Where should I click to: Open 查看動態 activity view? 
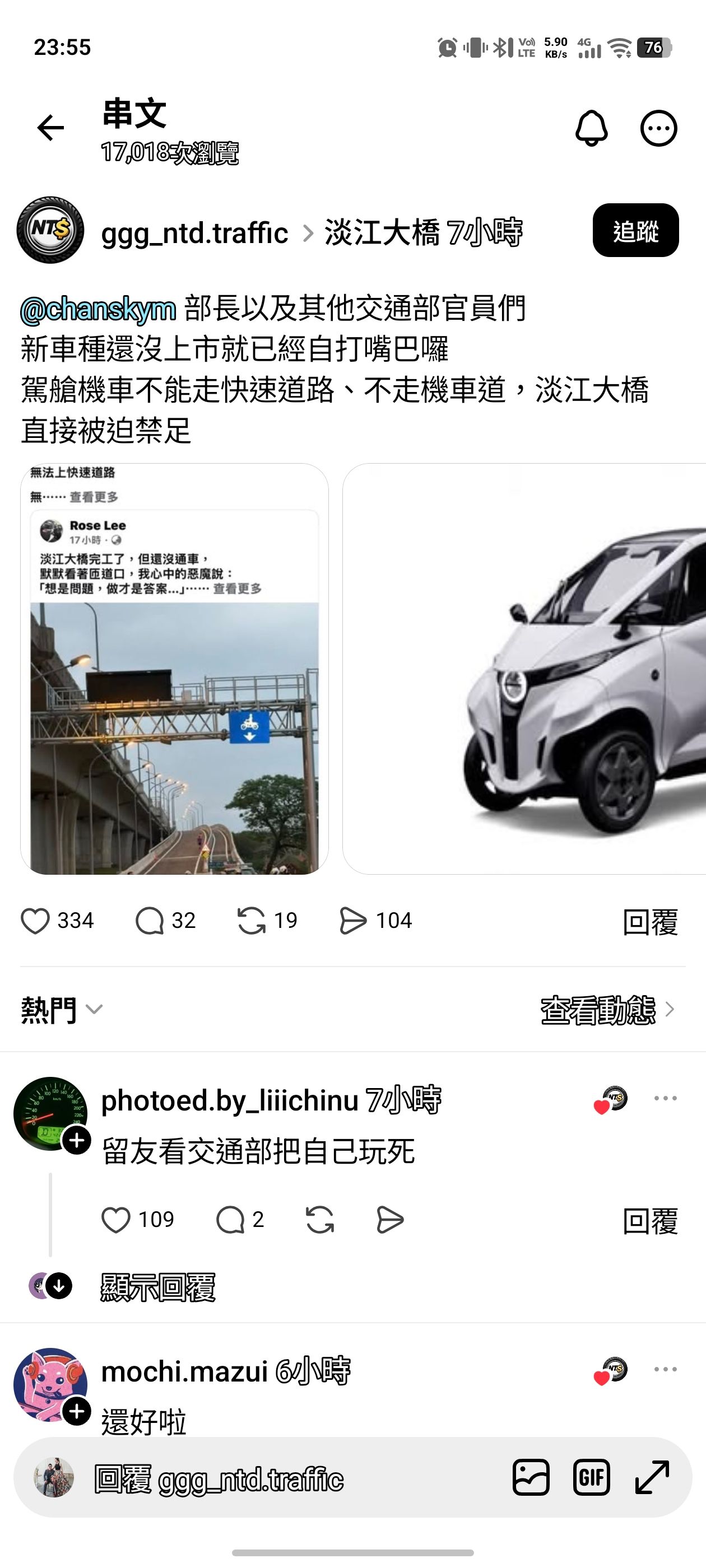(607, 1010)
